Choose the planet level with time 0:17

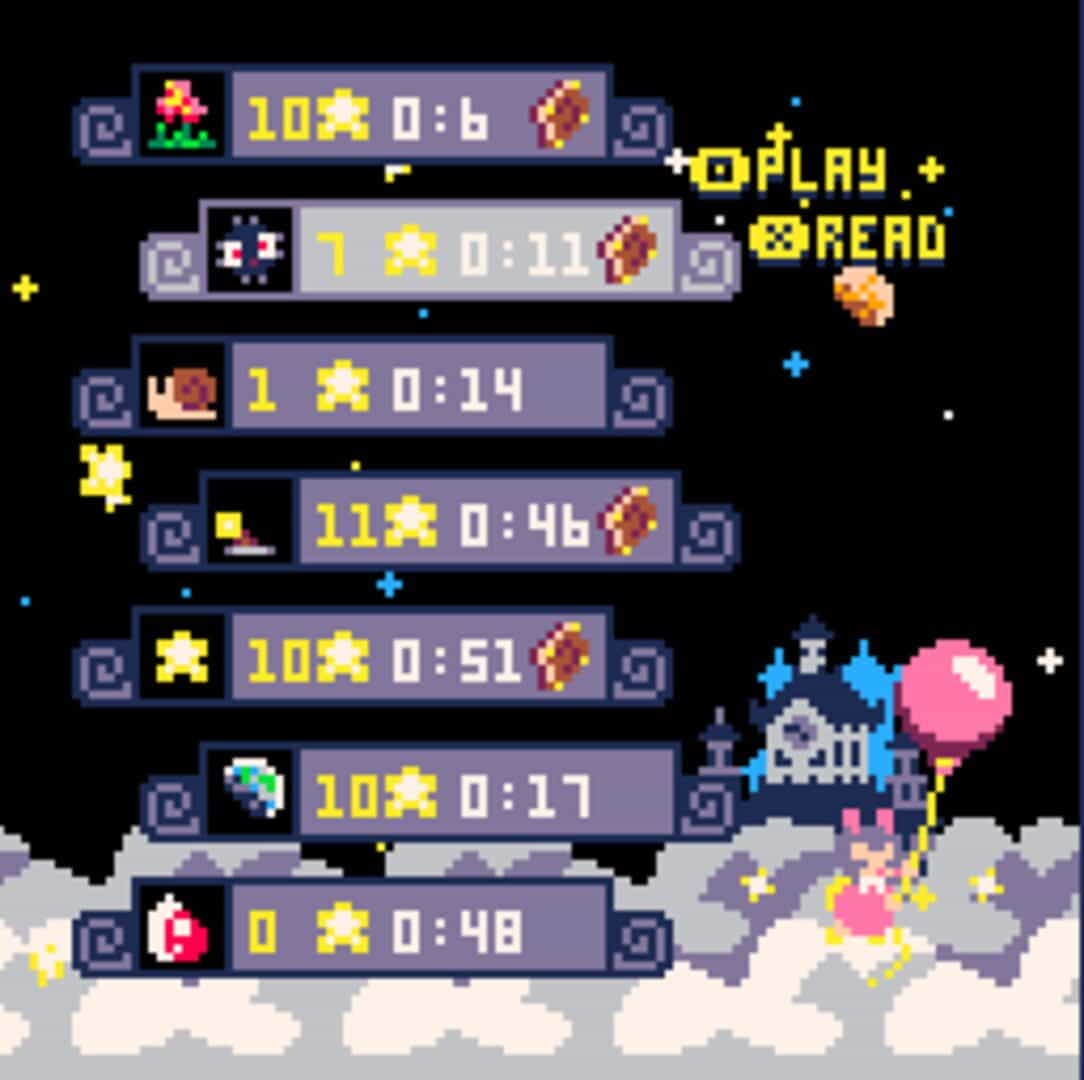(x=440, y=792)
